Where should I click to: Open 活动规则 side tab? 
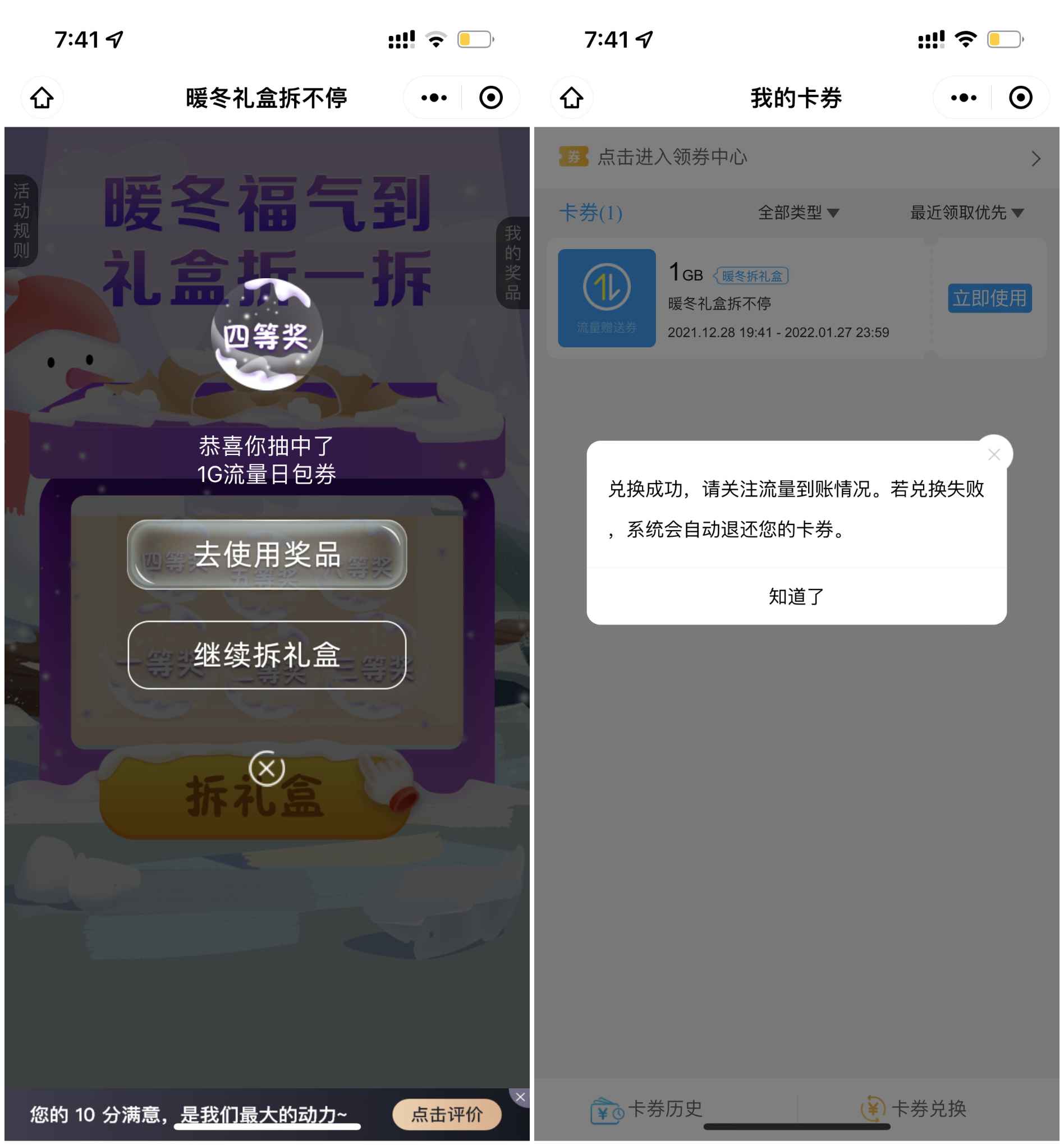(x=21, y=220)
